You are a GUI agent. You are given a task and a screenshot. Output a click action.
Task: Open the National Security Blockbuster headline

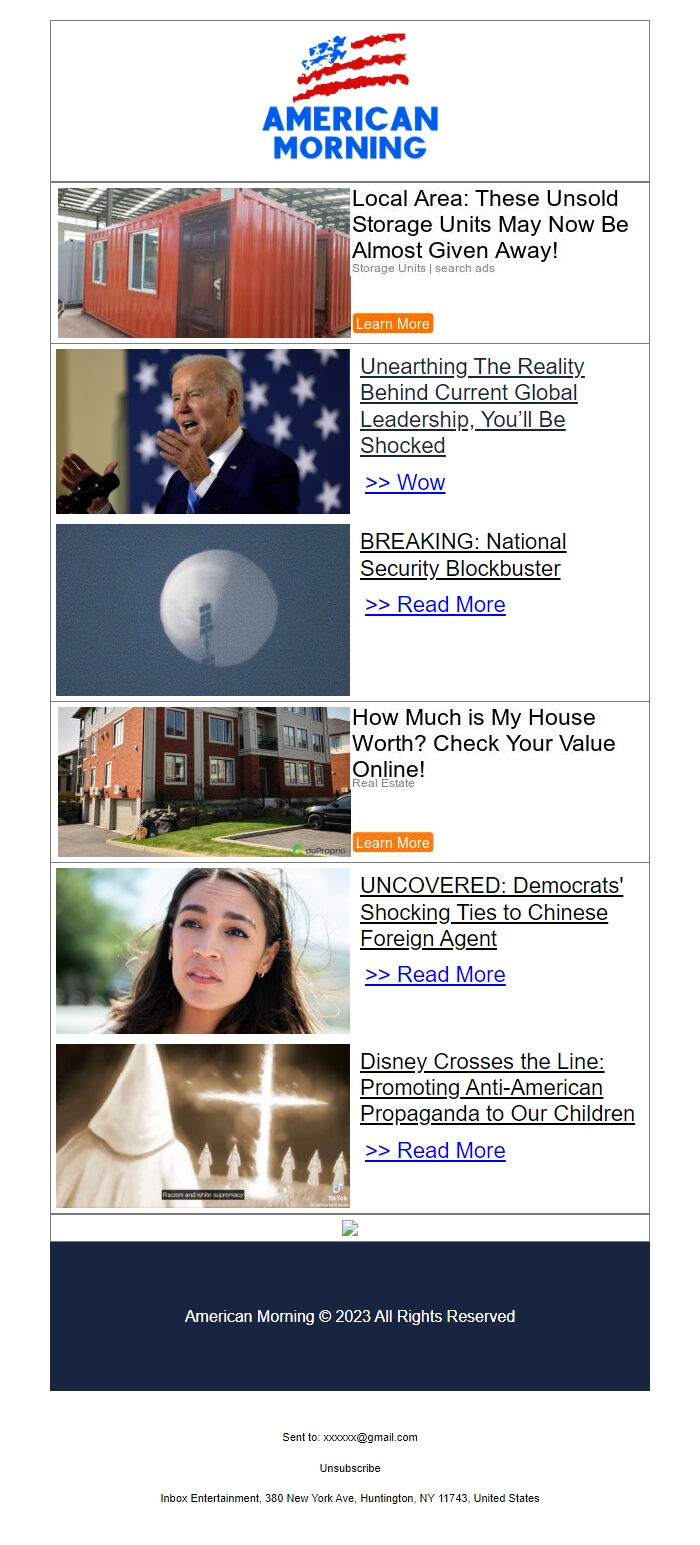click(x=463, y=555)
